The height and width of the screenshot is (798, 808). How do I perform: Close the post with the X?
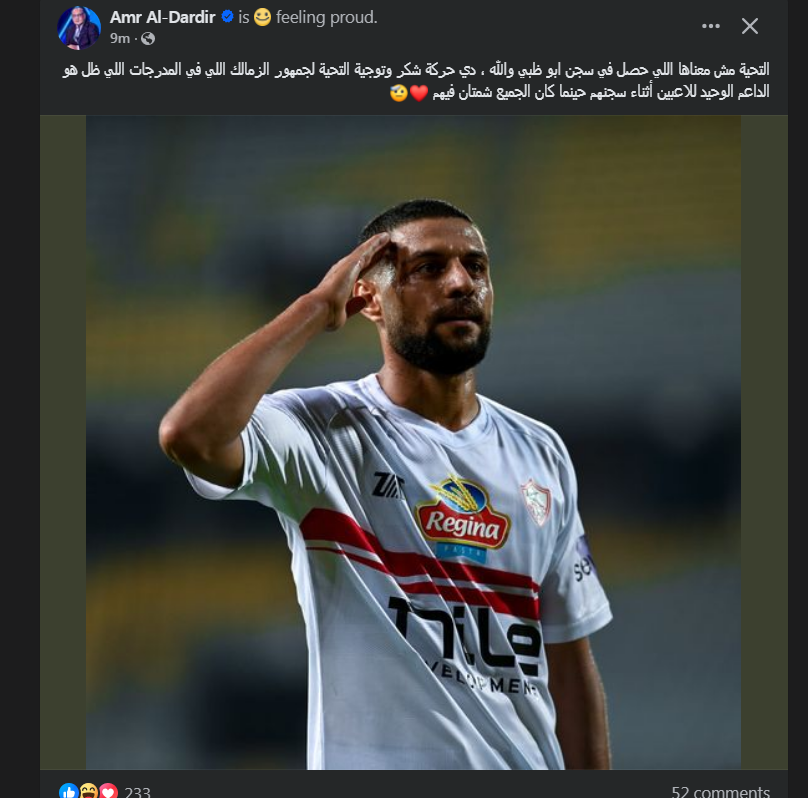pyautogui.click(x=749, y=27)
